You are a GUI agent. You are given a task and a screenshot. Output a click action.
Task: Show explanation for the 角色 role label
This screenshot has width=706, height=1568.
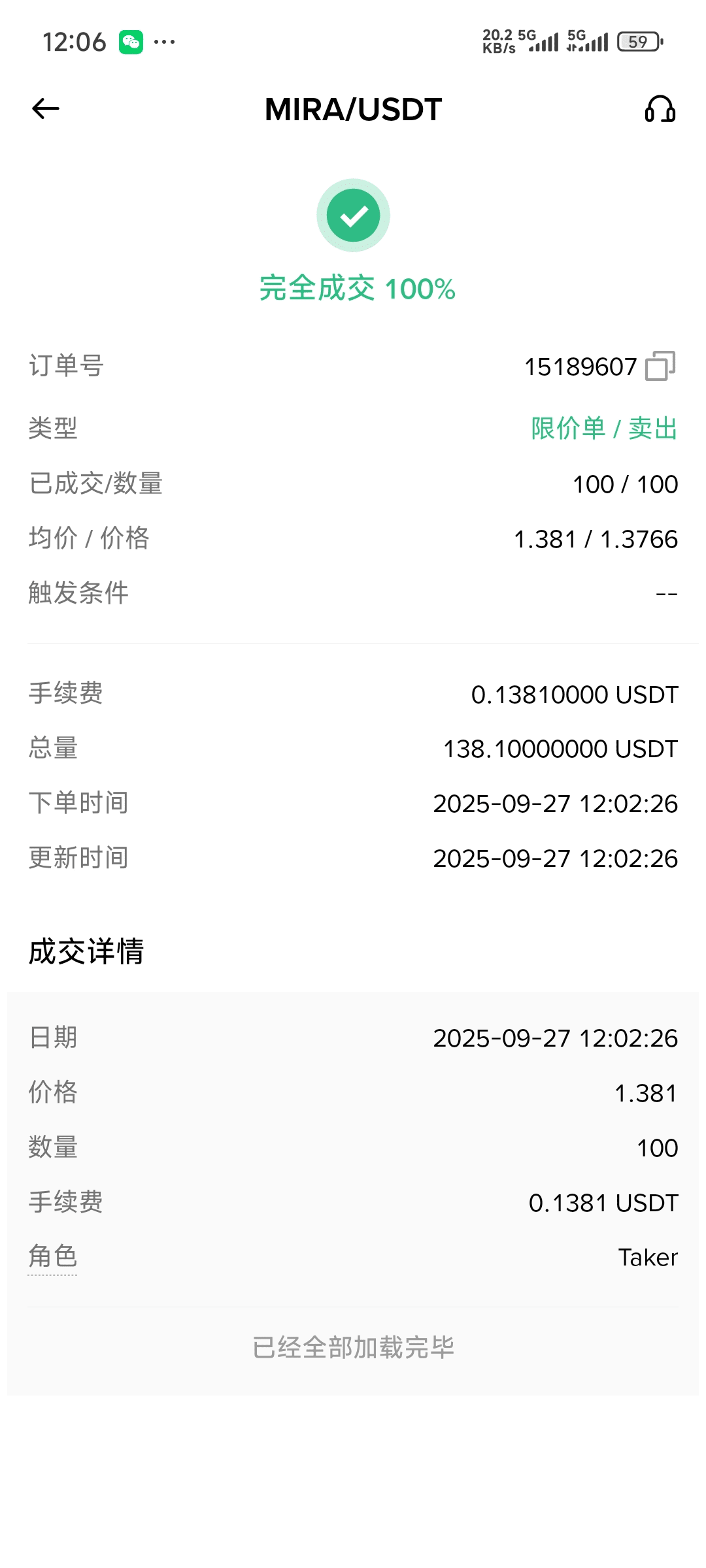click(x=53, y=1256)
